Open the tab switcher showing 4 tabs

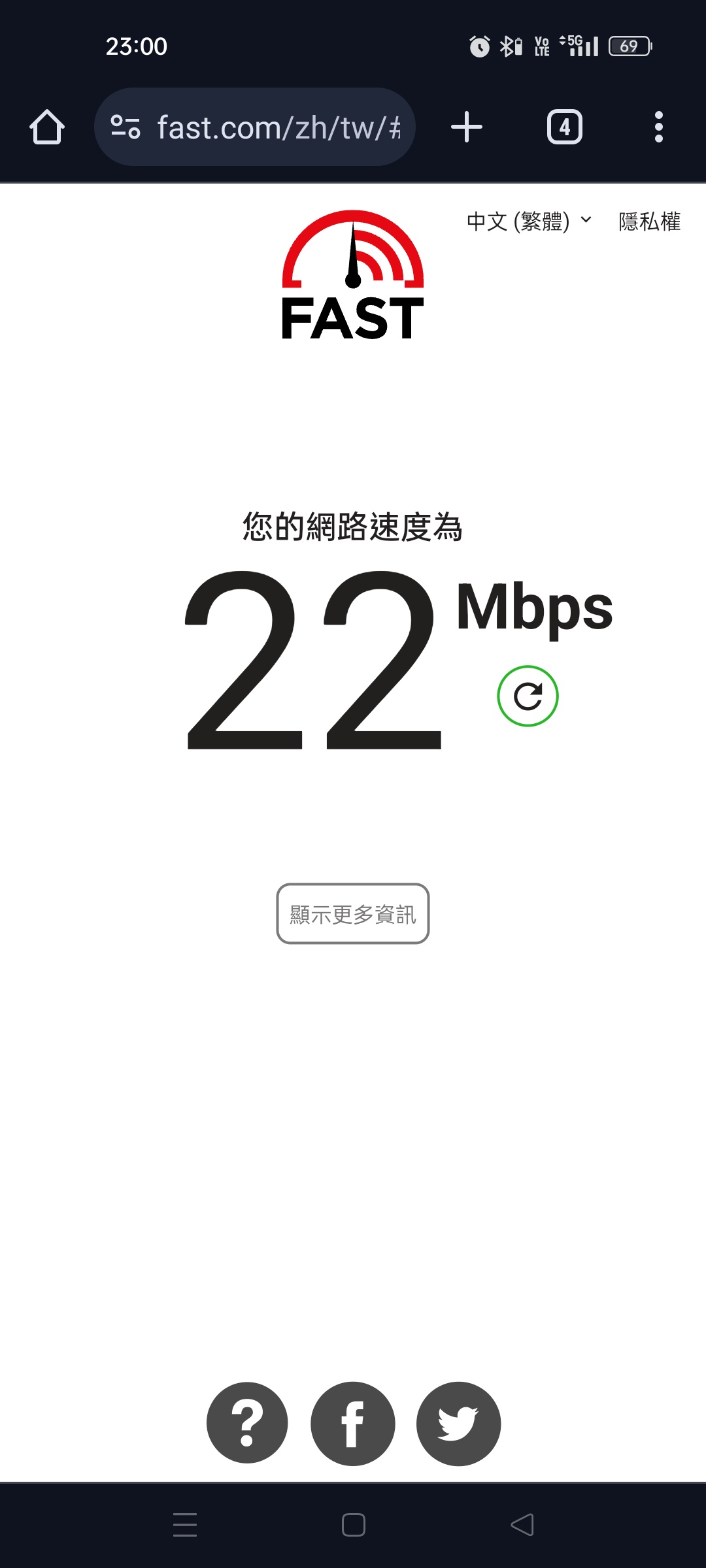pos(564,127)
